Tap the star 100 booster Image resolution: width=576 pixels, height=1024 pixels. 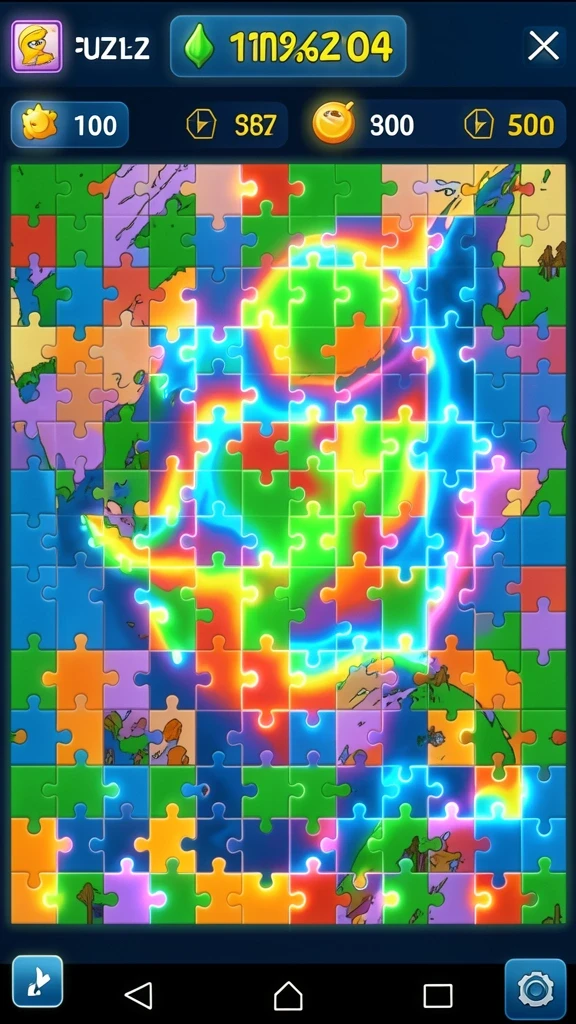click(70, 124)
